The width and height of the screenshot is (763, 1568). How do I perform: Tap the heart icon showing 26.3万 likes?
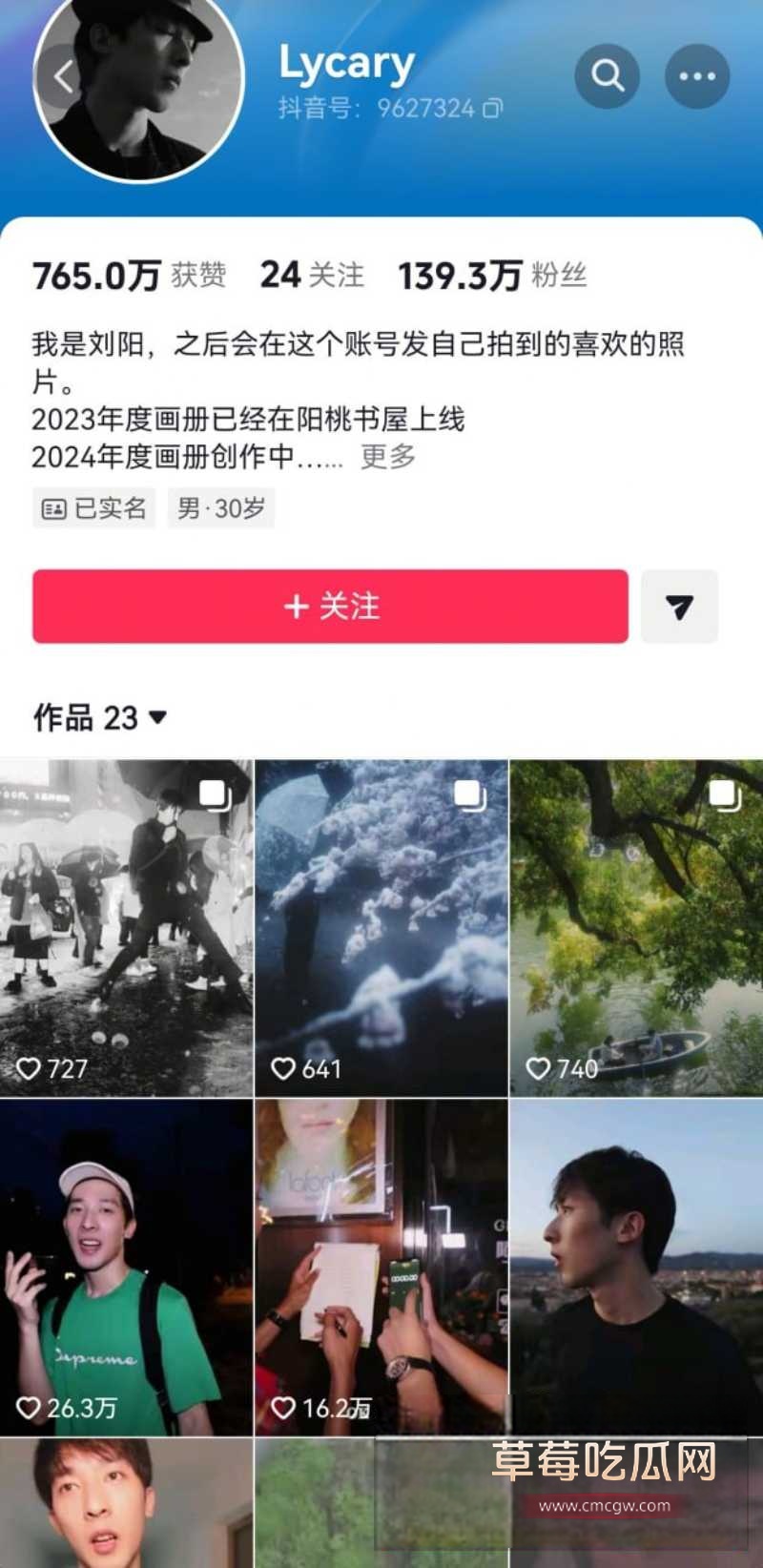pyautogui.click(x=29, y=1407)
